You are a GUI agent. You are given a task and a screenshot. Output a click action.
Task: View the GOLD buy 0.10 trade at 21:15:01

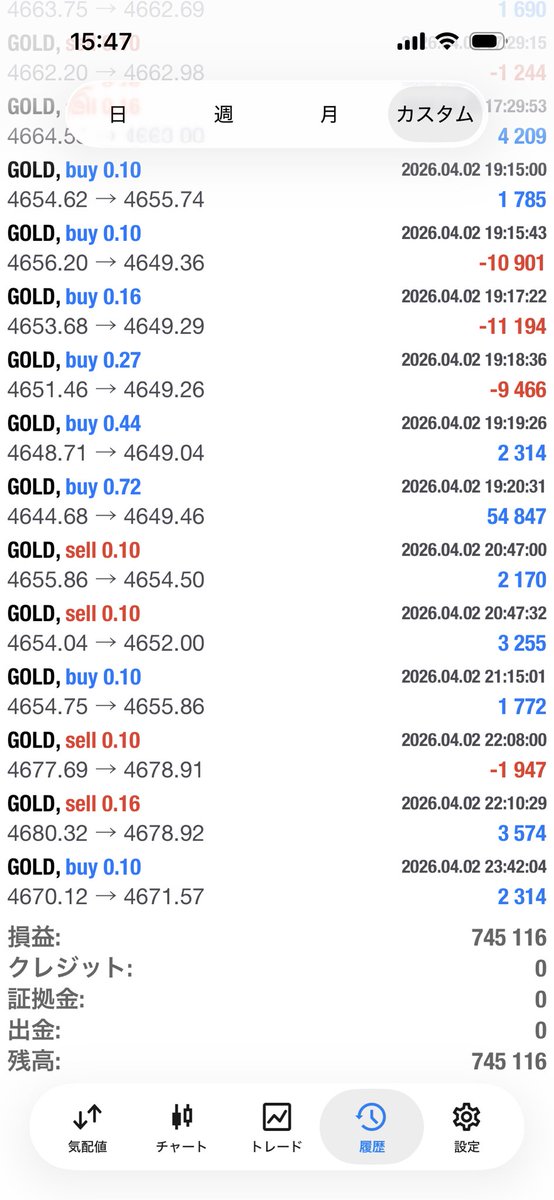tap(277, 692)
